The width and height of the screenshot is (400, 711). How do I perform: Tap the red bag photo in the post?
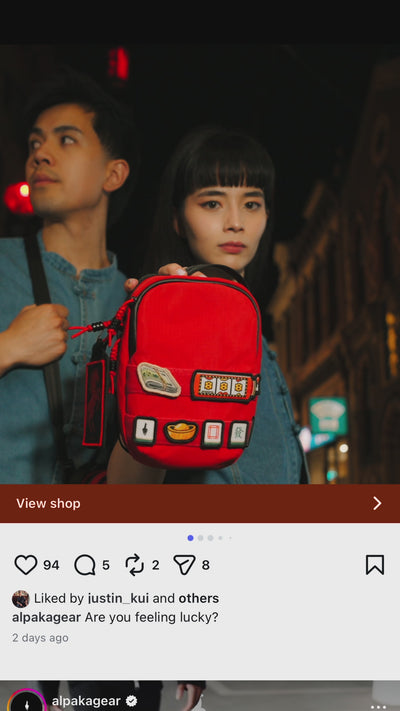point(200,264)
